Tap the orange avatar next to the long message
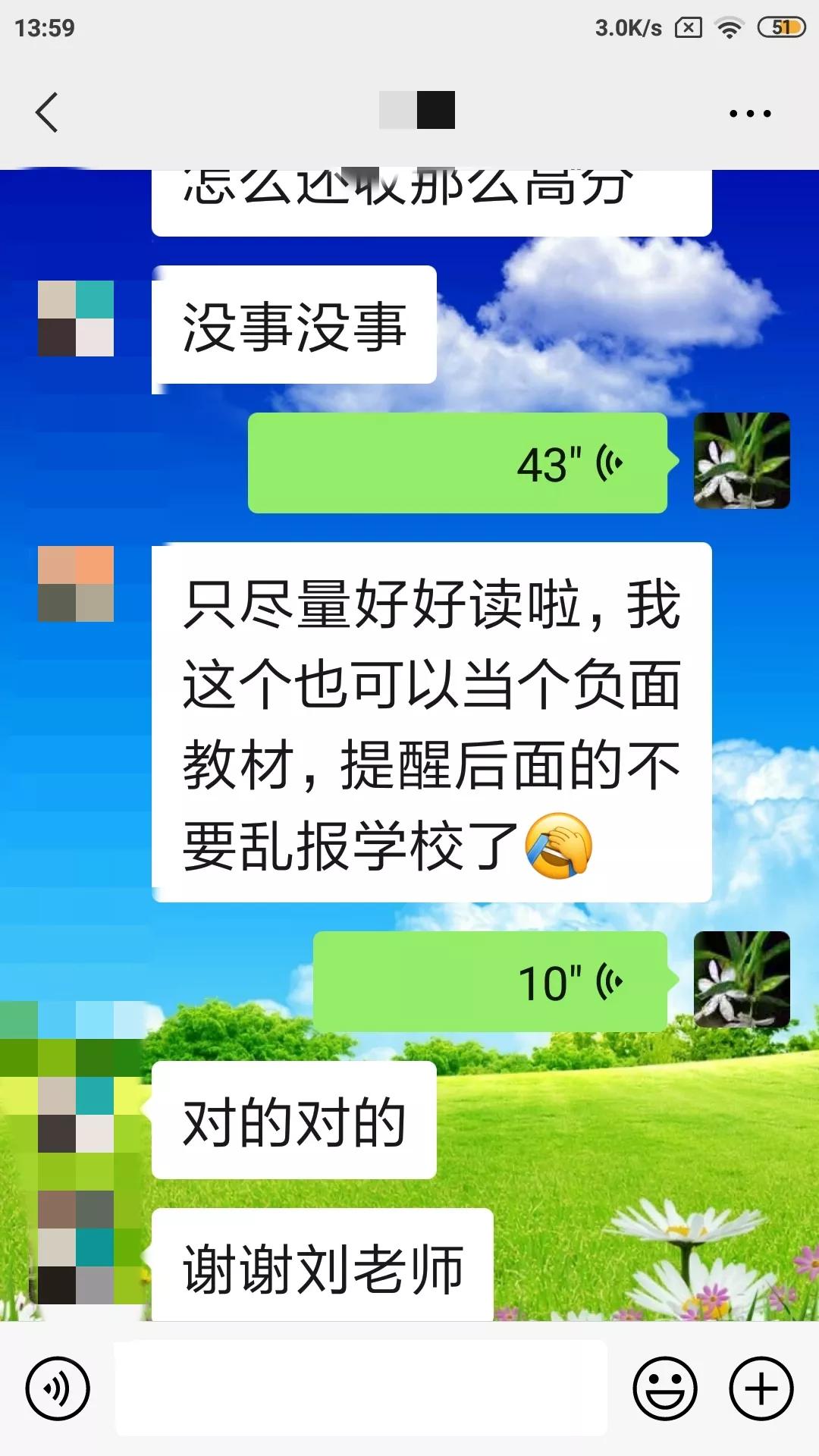The width and height of the screenshot is (819, 1456). click(x=74, y=584)
